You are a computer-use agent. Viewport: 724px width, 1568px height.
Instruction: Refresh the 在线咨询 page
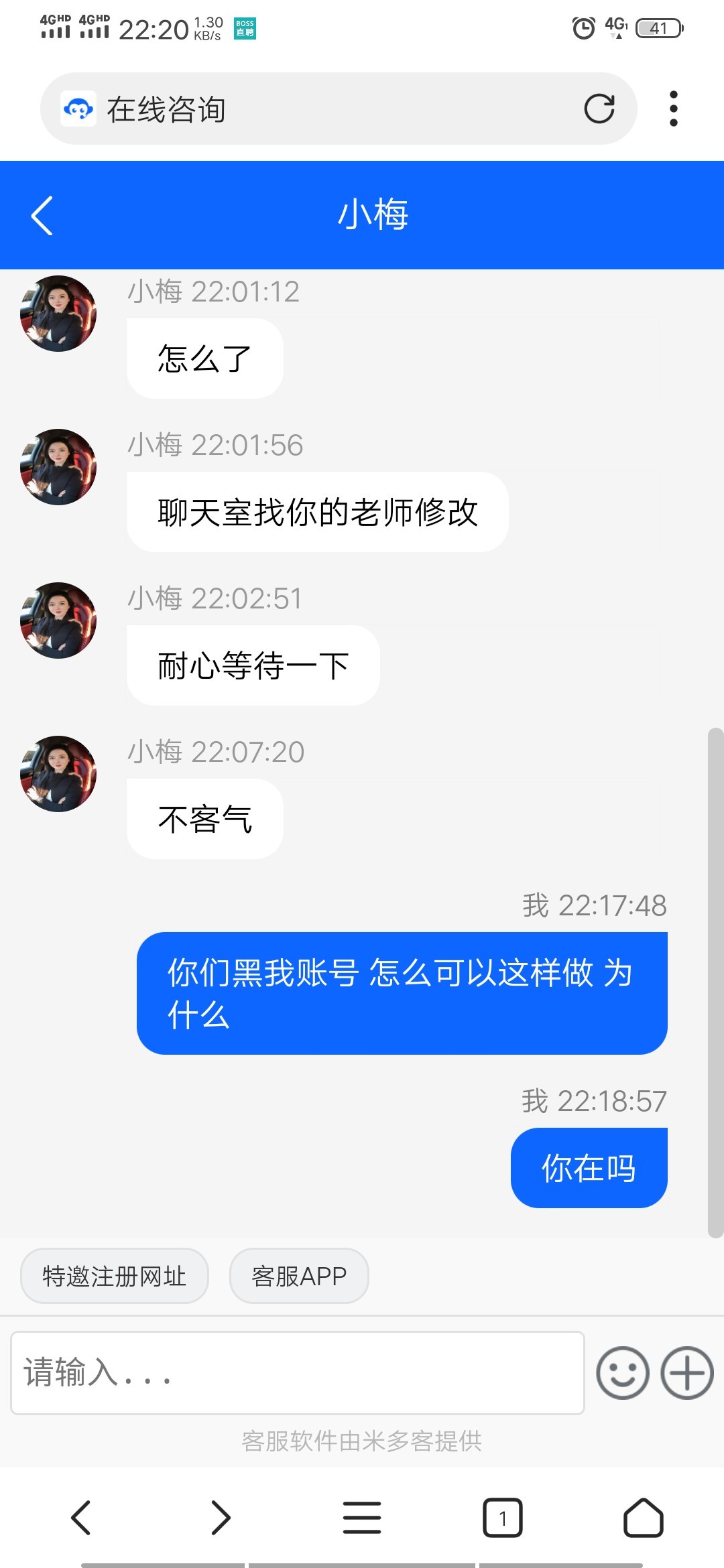[599, 109]
